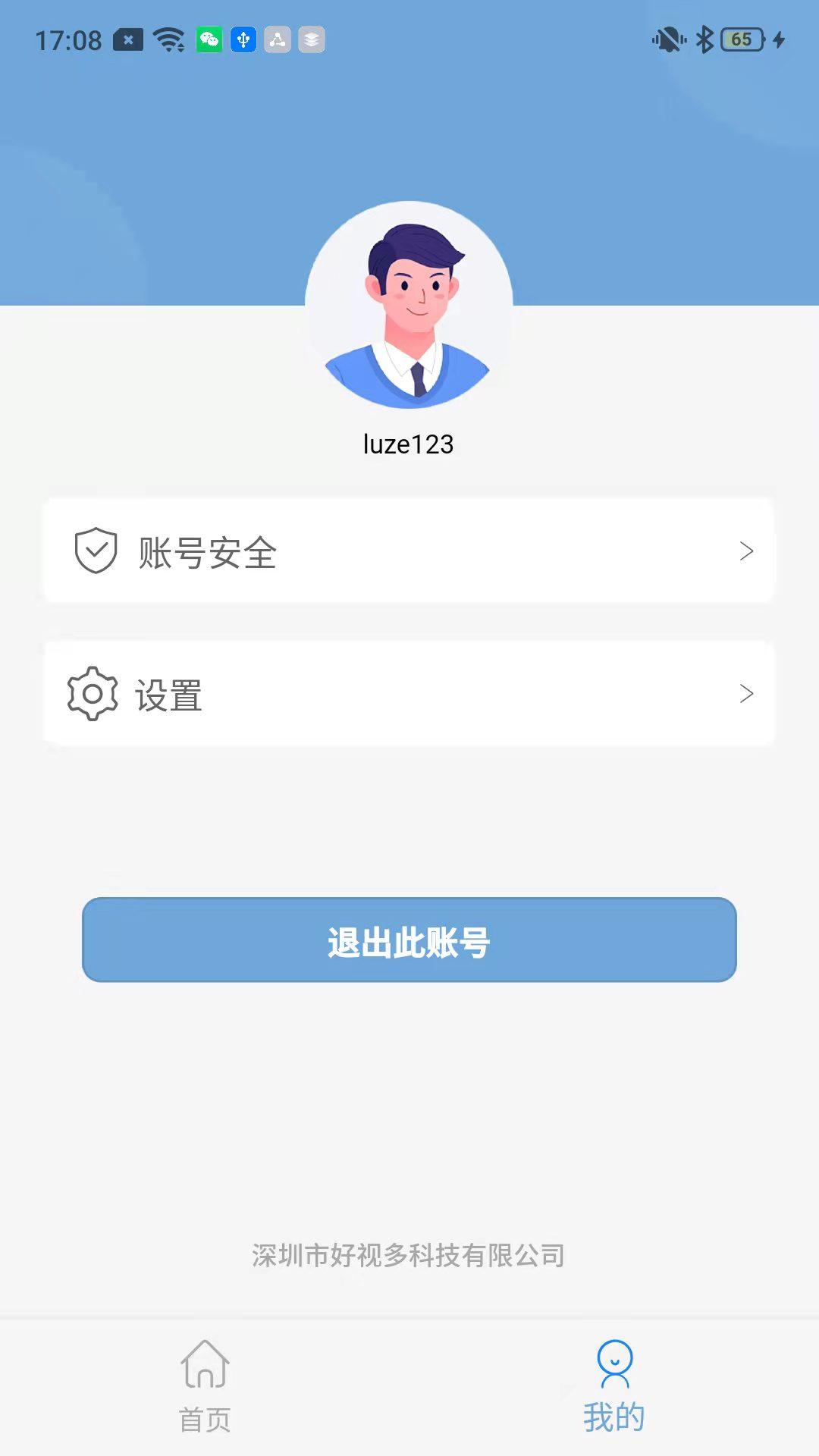This screenshot has width=819, height=1456.
Task: Click the gear icon beside 设置
Action: pos(91,692)
